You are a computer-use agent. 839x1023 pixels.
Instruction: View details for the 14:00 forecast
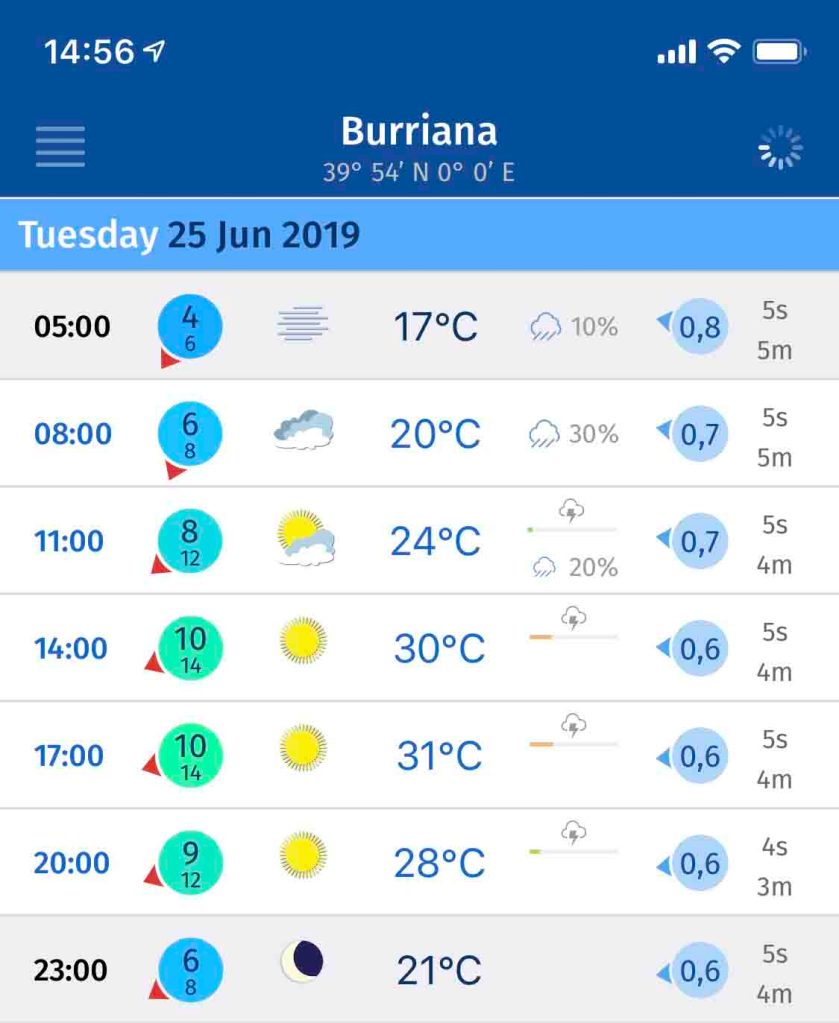point(418,648)
